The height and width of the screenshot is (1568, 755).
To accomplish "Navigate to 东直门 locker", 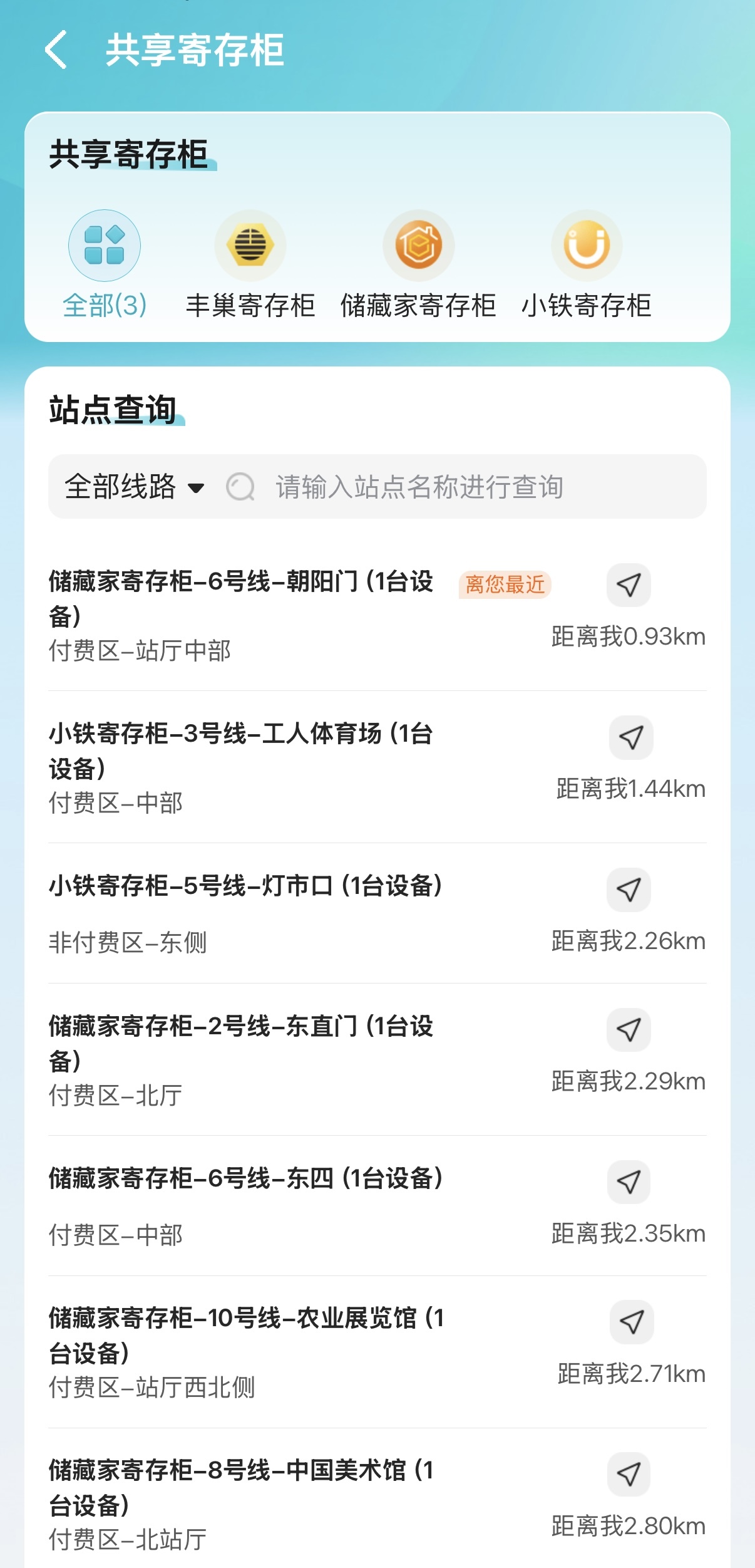I will click(629, 1030).
